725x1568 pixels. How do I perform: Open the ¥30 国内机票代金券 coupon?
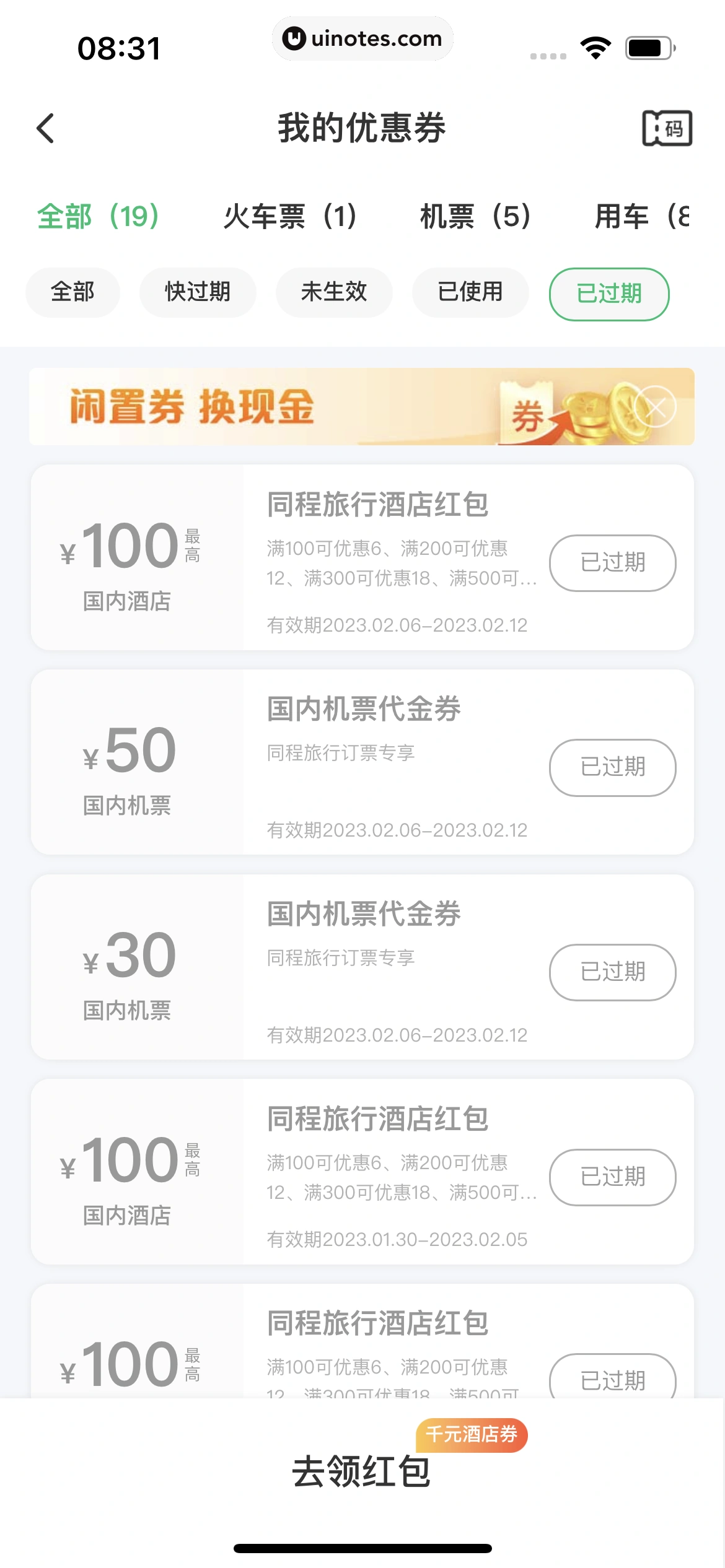click(x=372, y=967)
